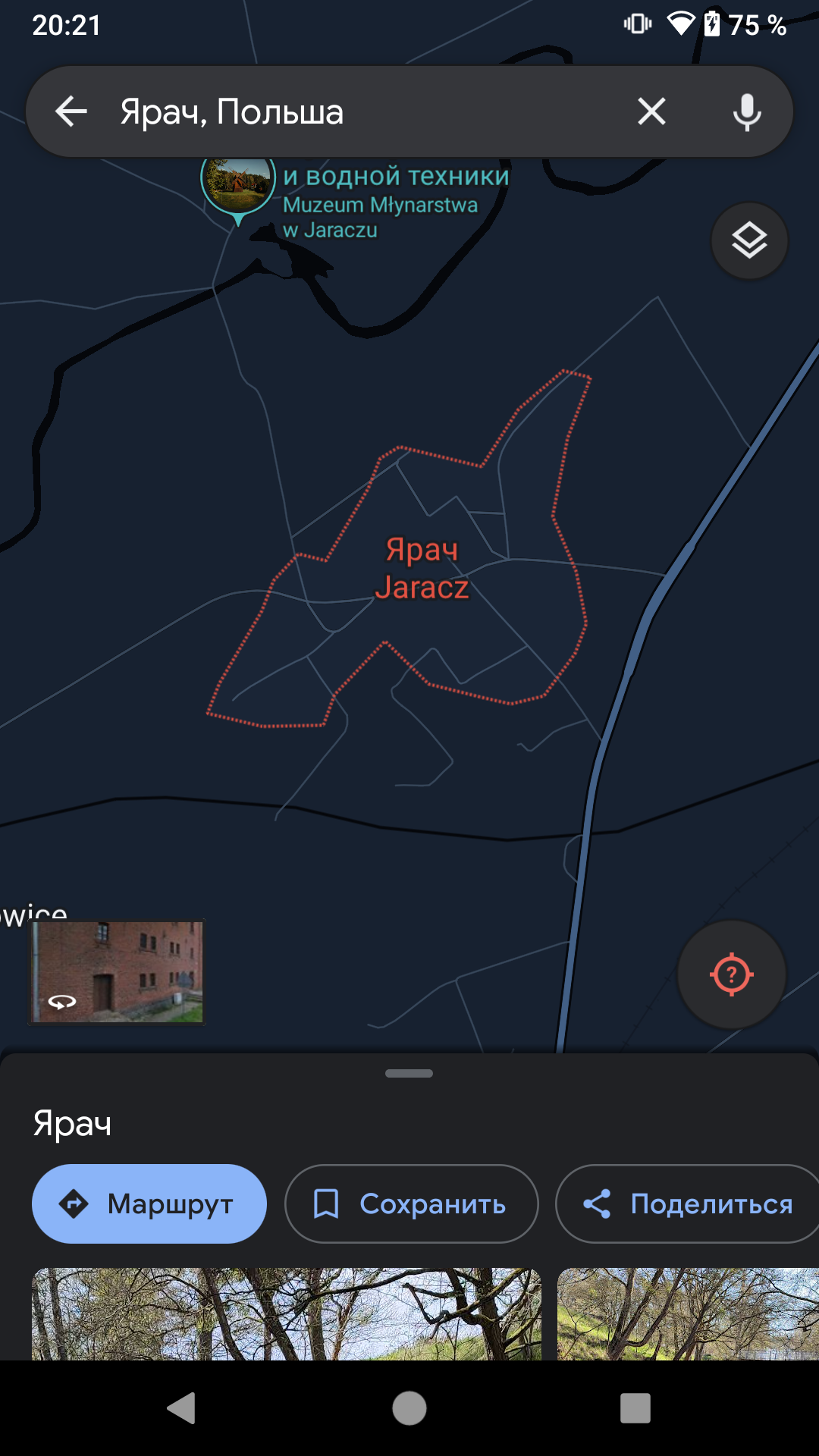Save Ярач with the Сохранить button
The image size is (819, 1456).
[411, 1203]
